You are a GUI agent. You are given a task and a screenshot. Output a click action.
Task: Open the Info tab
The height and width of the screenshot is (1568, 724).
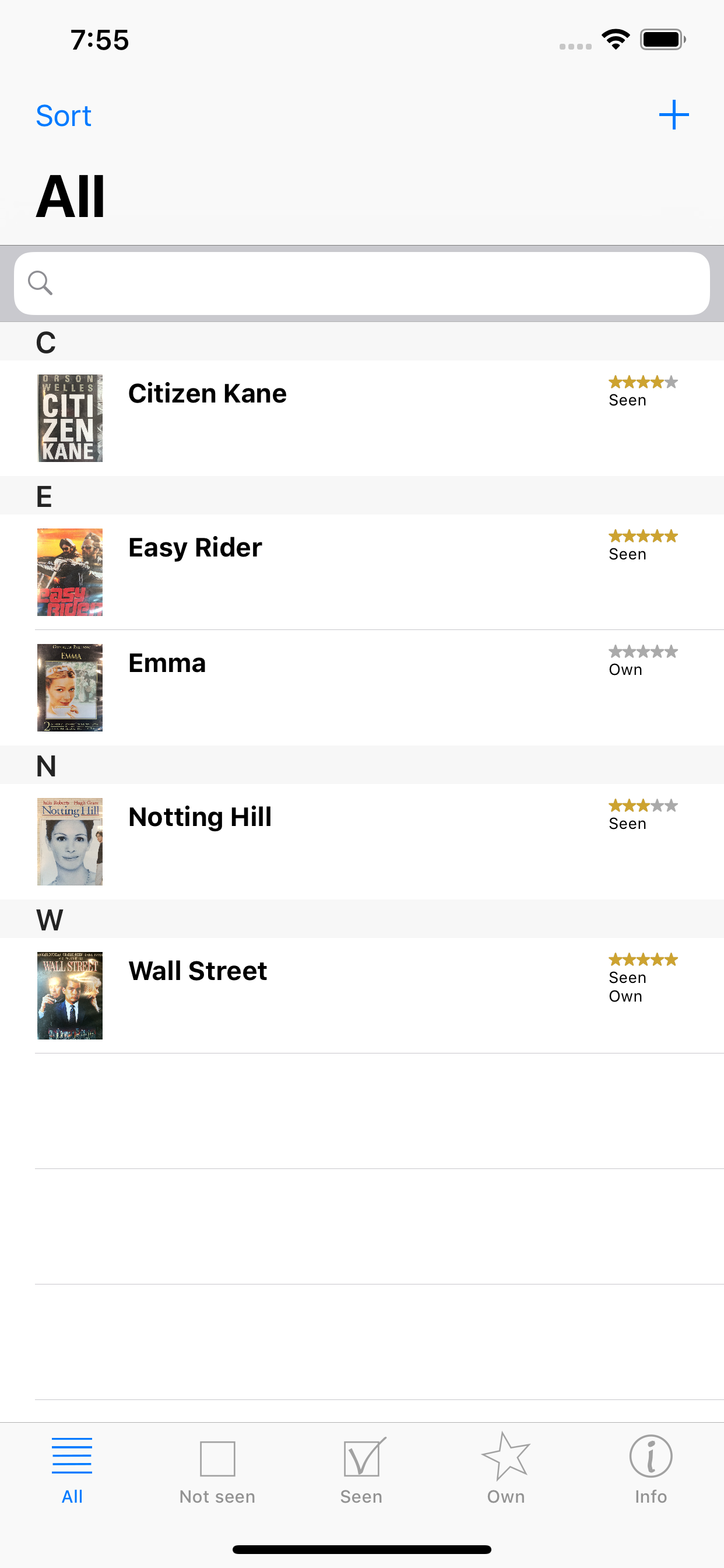pyautogui.click(x=651, y=1457)
